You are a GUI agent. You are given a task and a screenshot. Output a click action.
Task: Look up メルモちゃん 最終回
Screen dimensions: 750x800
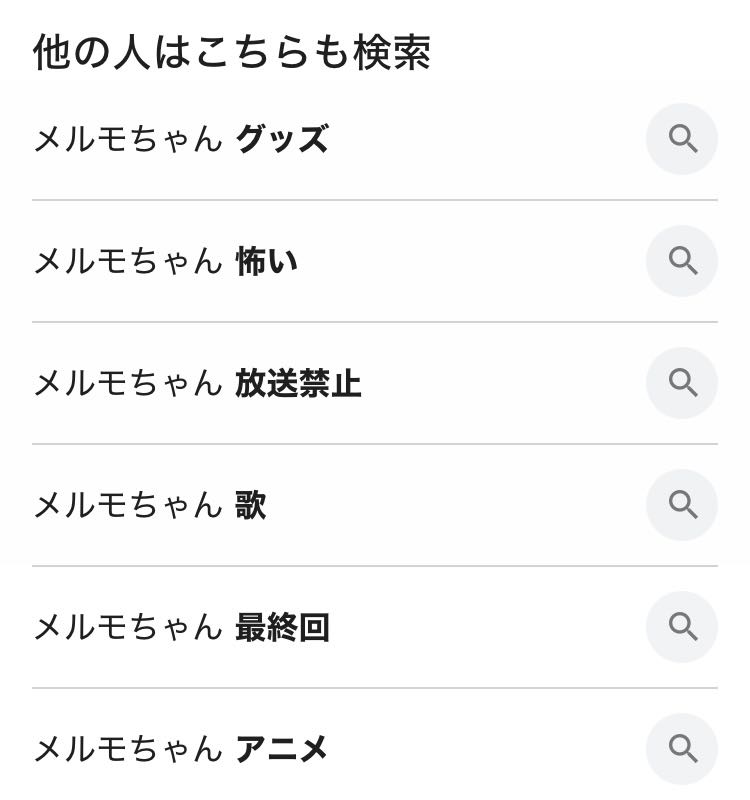click(181, 627)
